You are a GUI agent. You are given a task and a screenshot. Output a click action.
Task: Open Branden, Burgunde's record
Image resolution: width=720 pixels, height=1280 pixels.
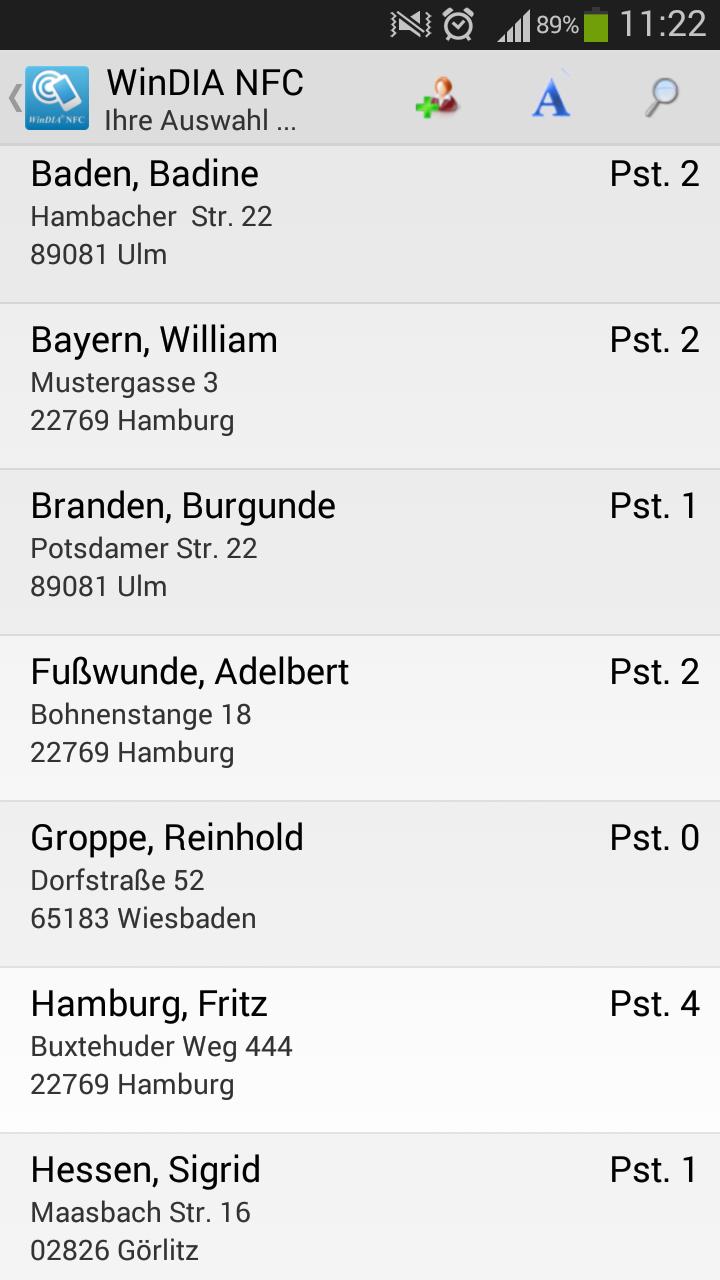pos(360,552)
